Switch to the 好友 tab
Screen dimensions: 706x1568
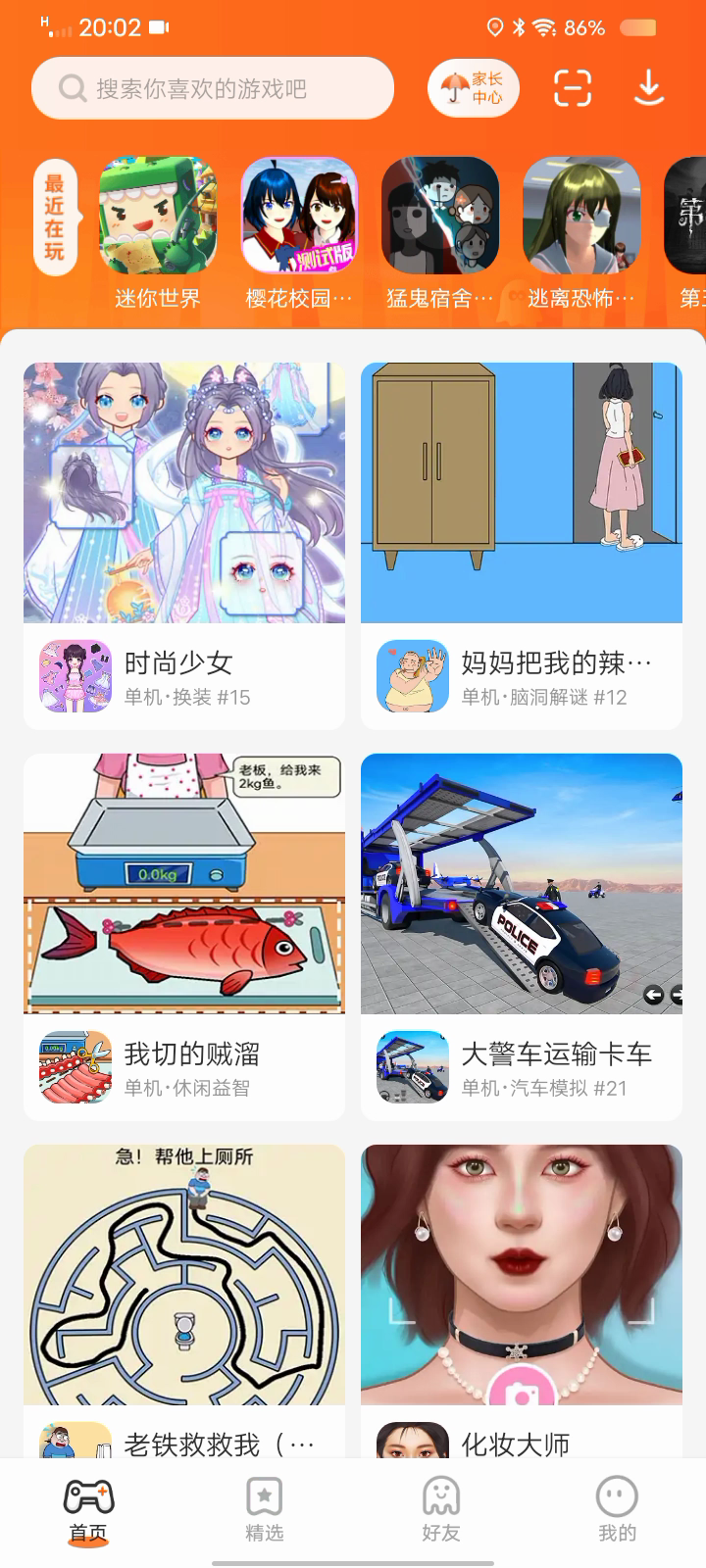(440, 1510)
